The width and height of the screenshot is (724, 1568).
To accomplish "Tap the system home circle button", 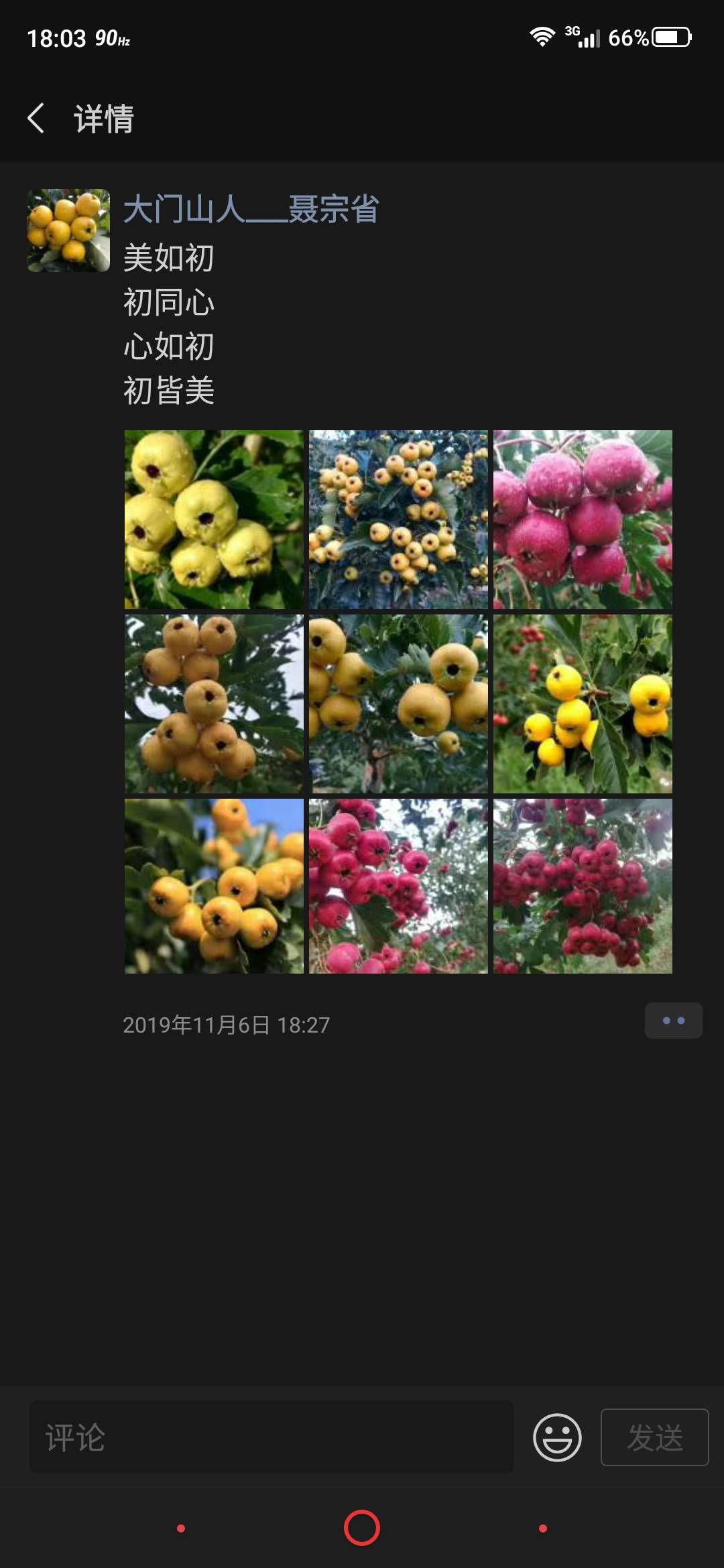I will tap(362, 1528).
